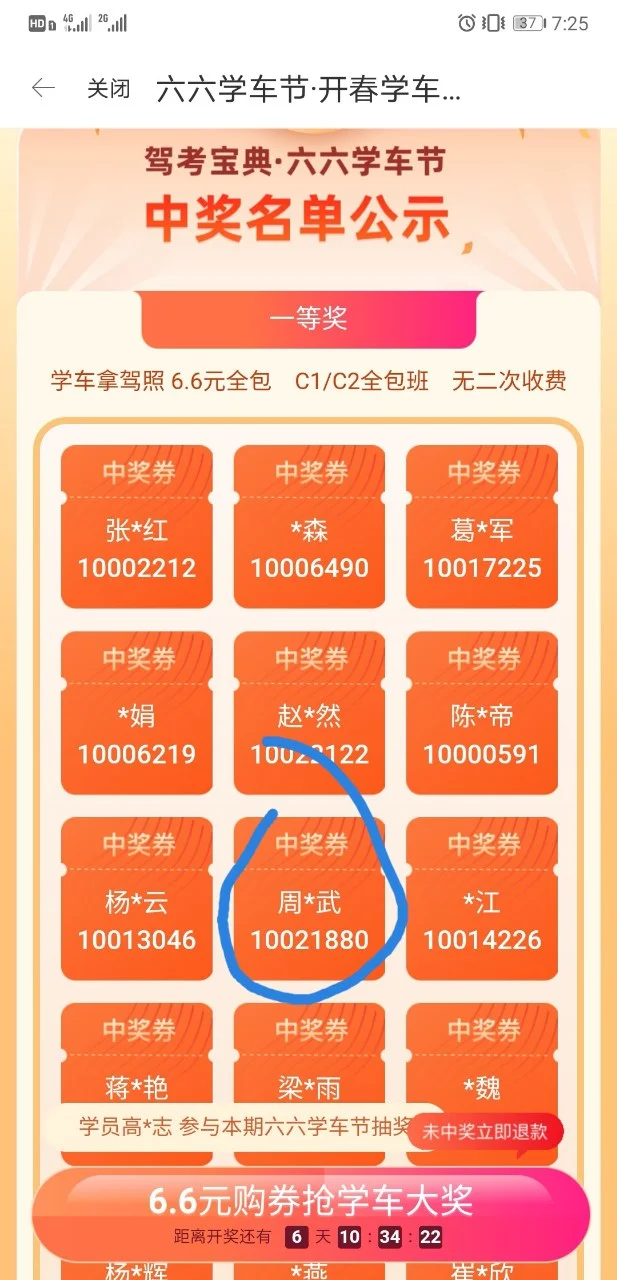Screen dimensions: 617x1280
Task: Tap 关闭 to close the page
Action: 108,88
